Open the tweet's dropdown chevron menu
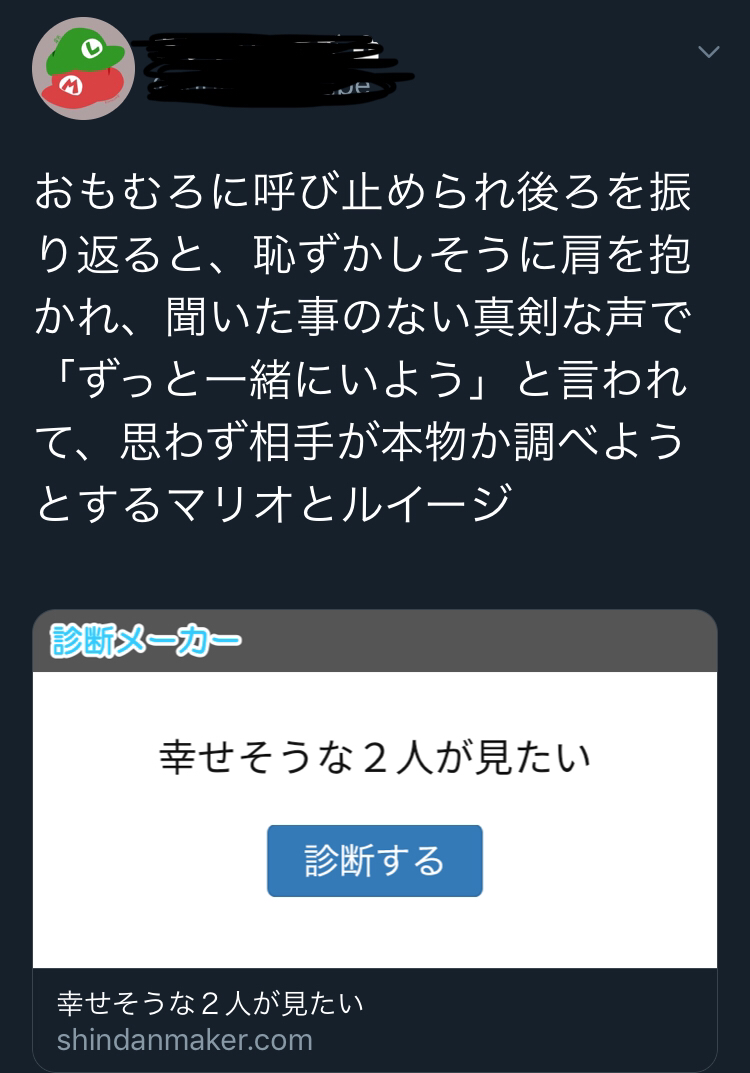This screenshot has height=1073, width=750. pos(708,52)
